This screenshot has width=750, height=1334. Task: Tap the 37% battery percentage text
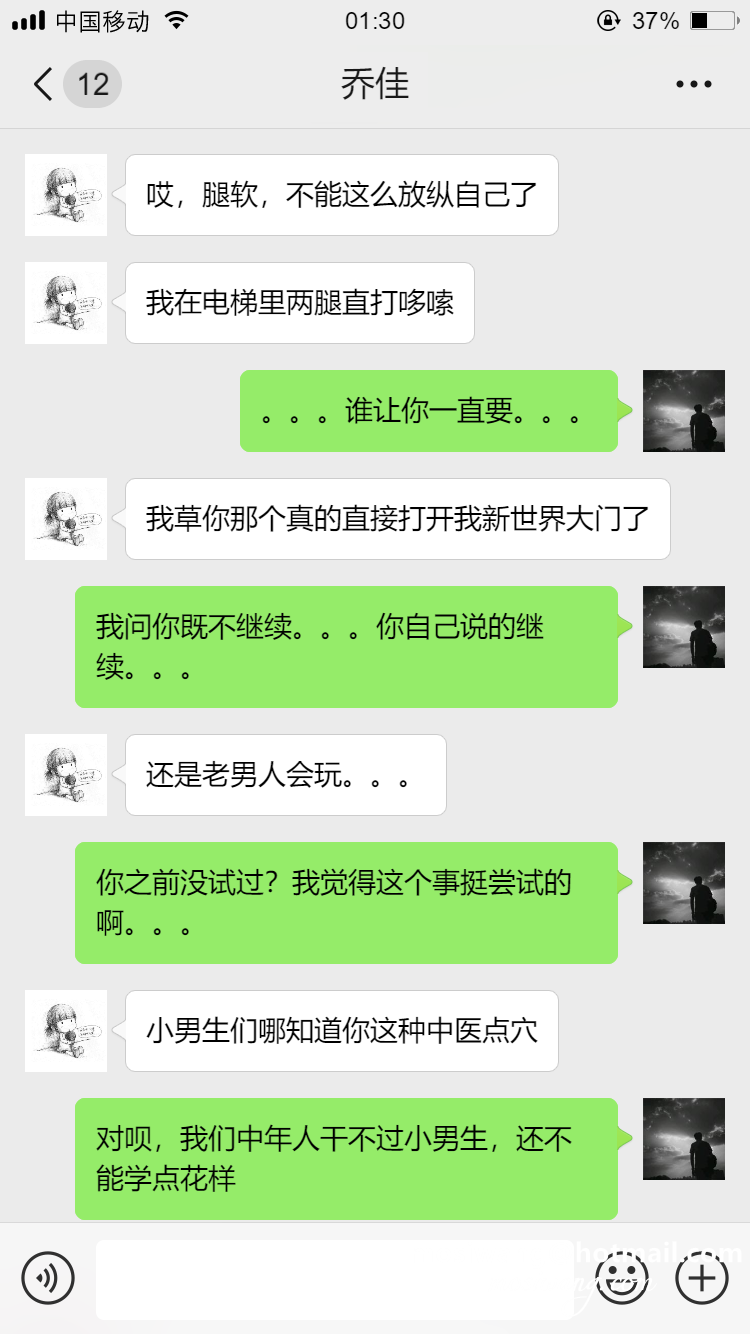tap(655, 19)
